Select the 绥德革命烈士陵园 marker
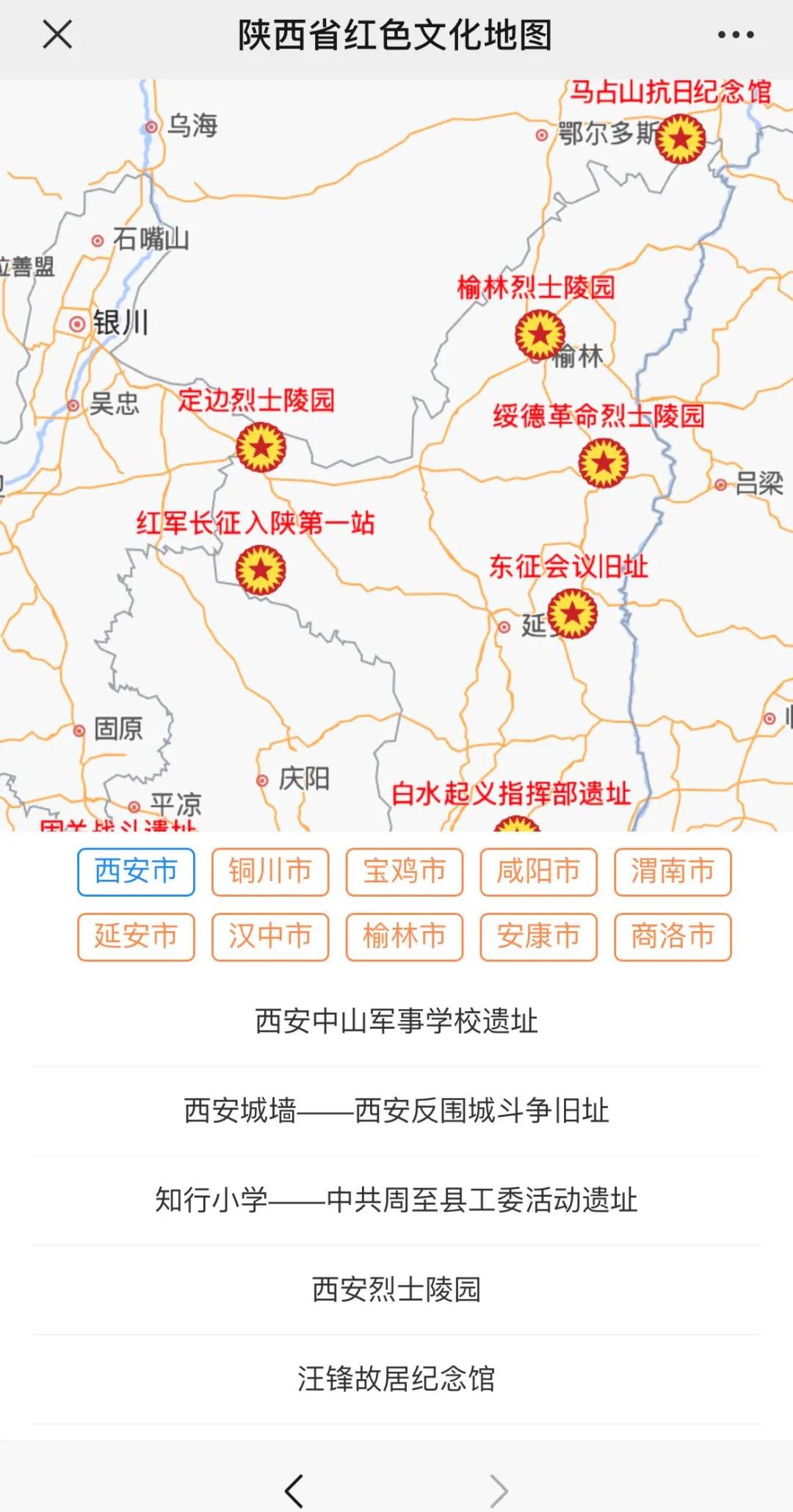This screenshot has height=1512, width=793. 602,463
